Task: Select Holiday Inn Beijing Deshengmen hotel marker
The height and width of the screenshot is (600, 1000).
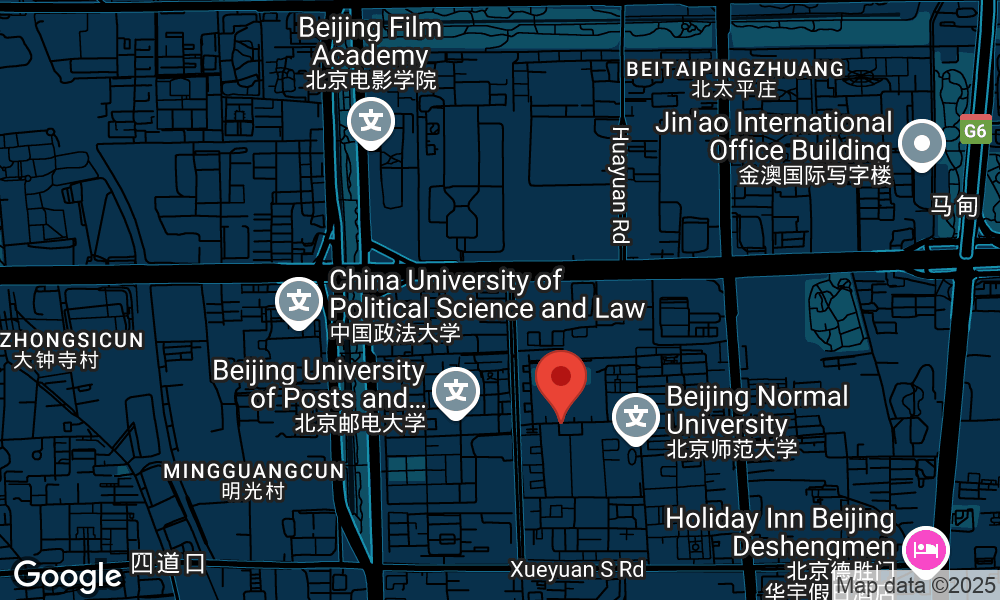Action: click(x=926, y=549)
